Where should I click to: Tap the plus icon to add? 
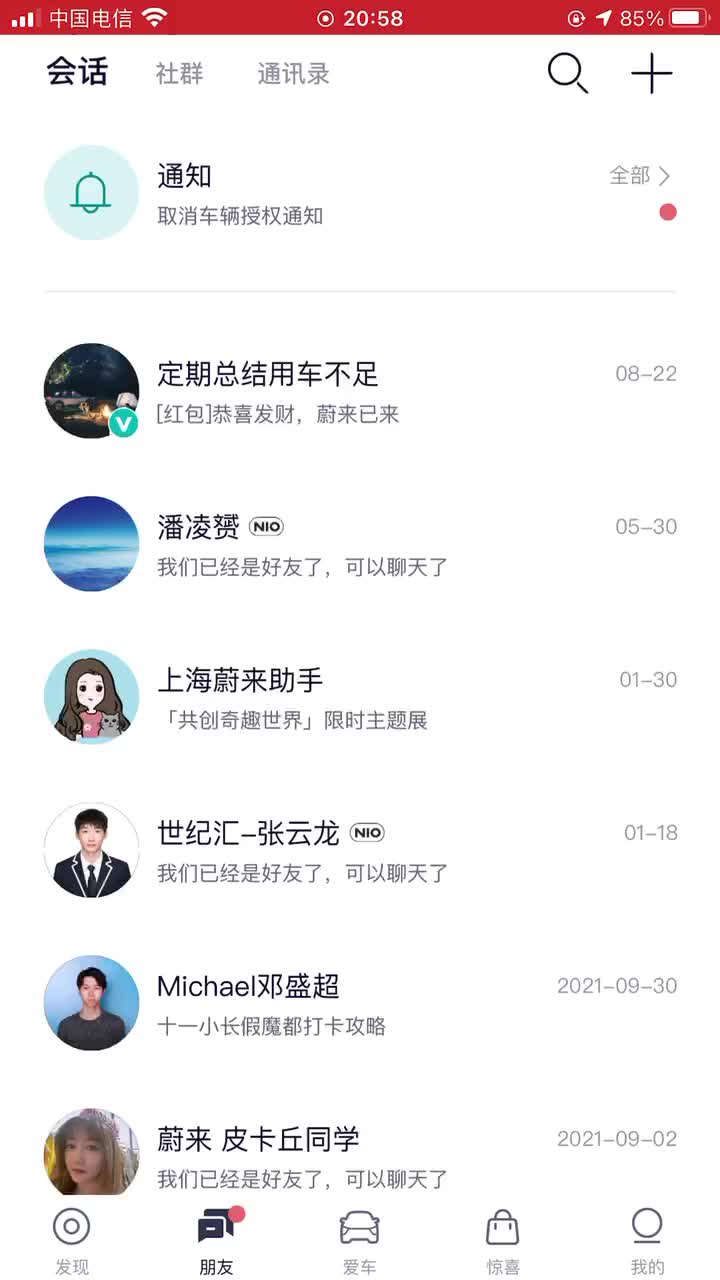pos(651,74)
